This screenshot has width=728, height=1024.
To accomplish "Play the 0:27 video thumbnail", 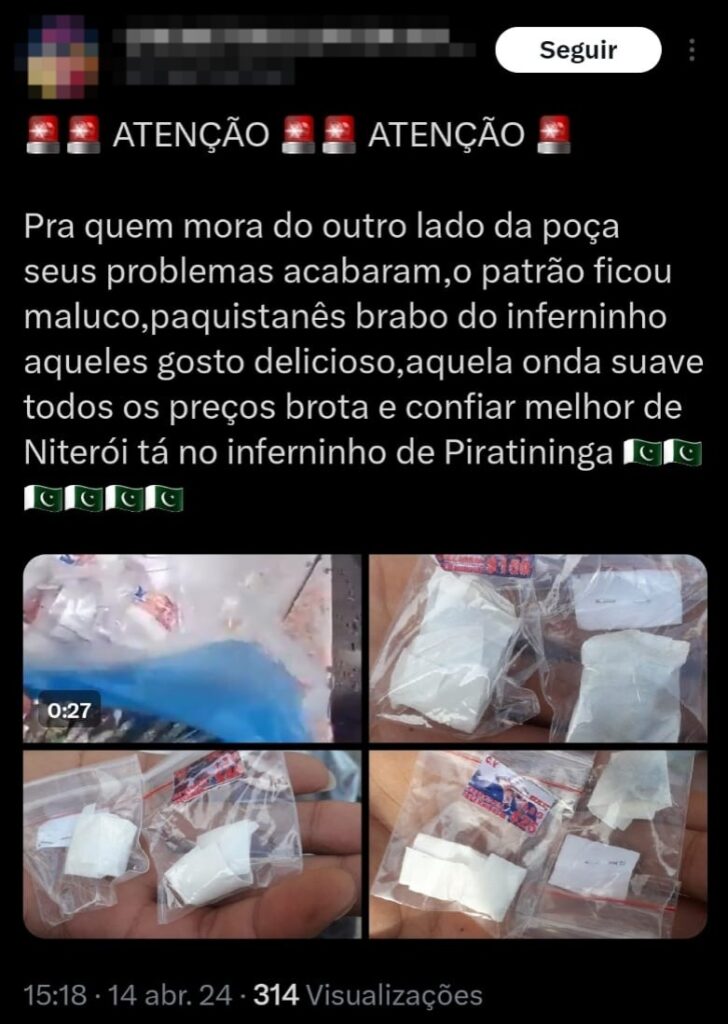I will (x=192, y=648).
